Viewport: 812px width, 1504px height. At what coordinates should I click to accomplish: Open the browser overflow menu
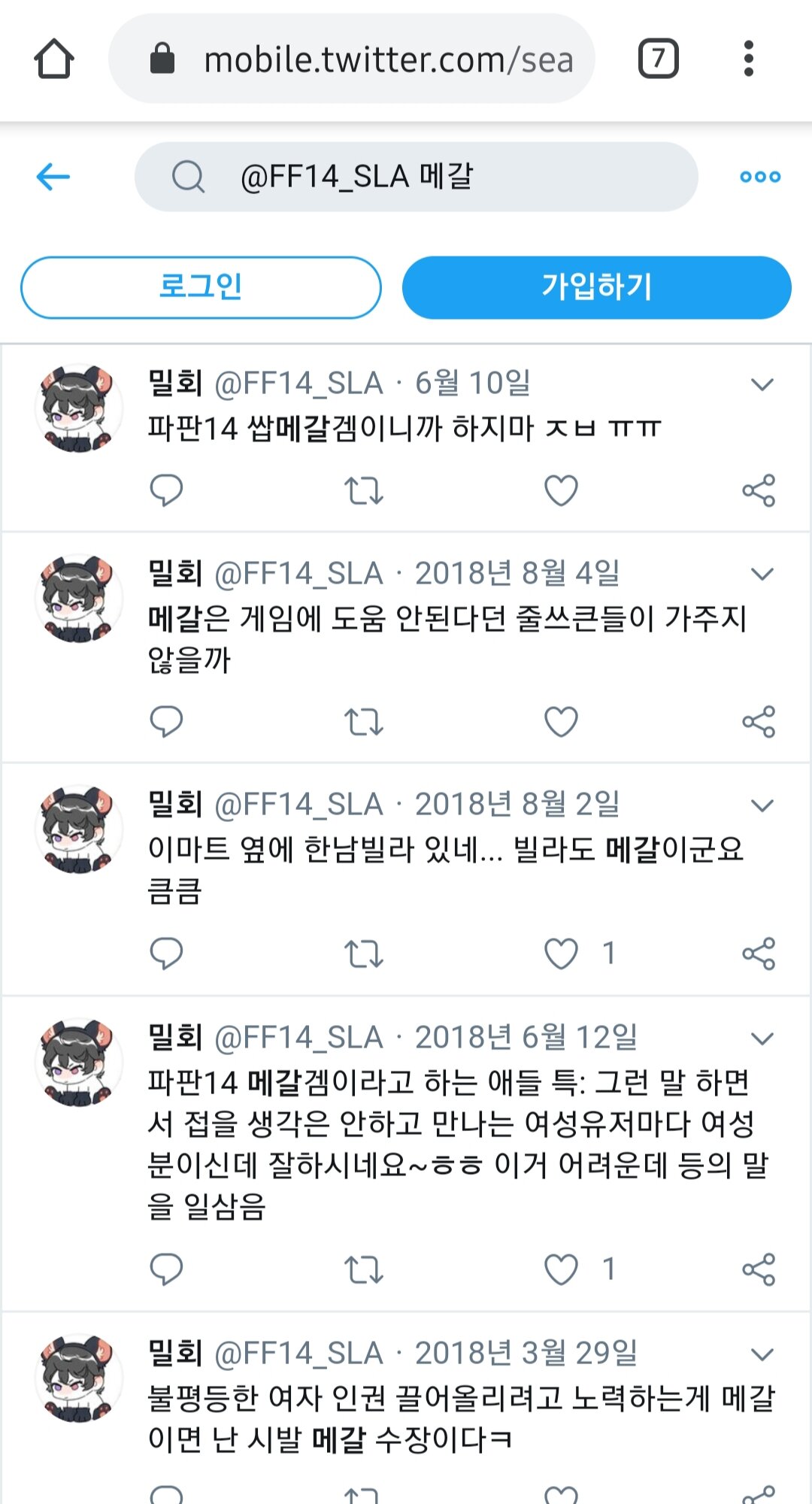(748, 59)
